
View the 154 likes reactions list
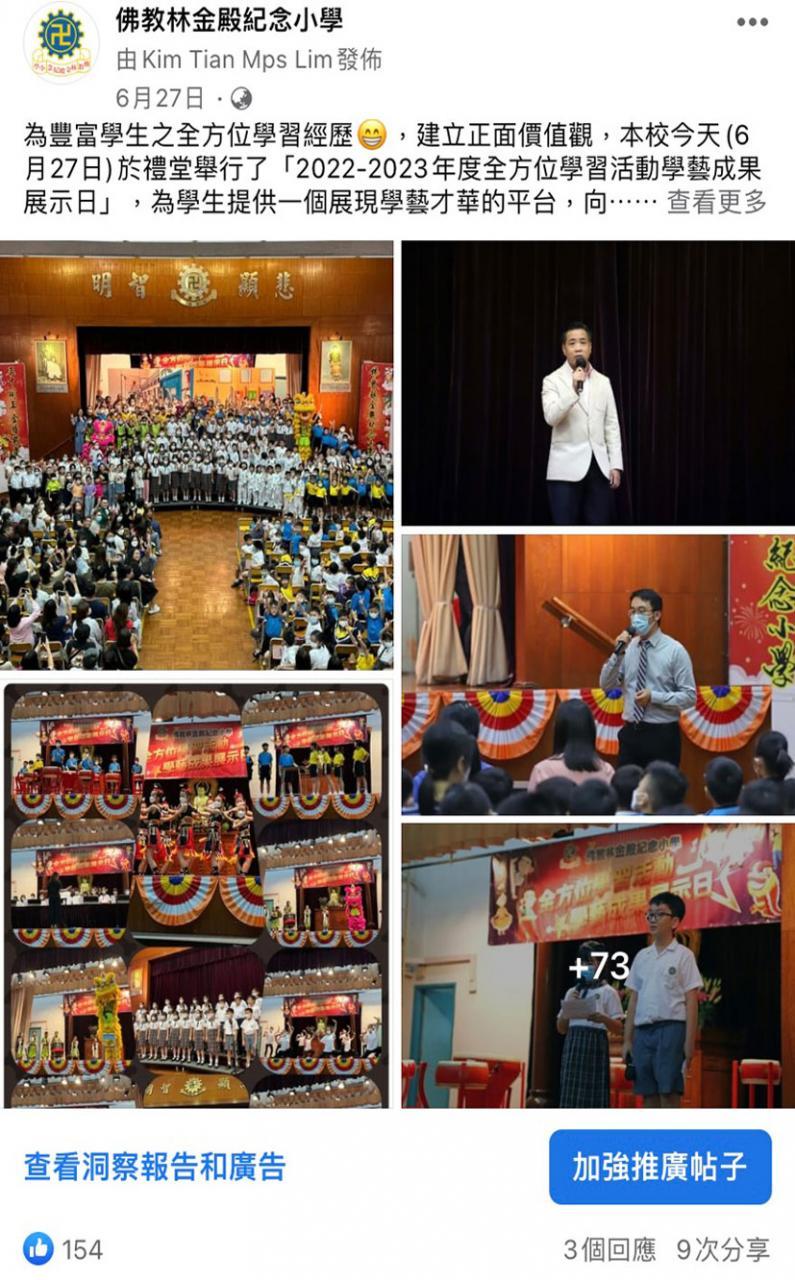click(x=65, y=1249)
